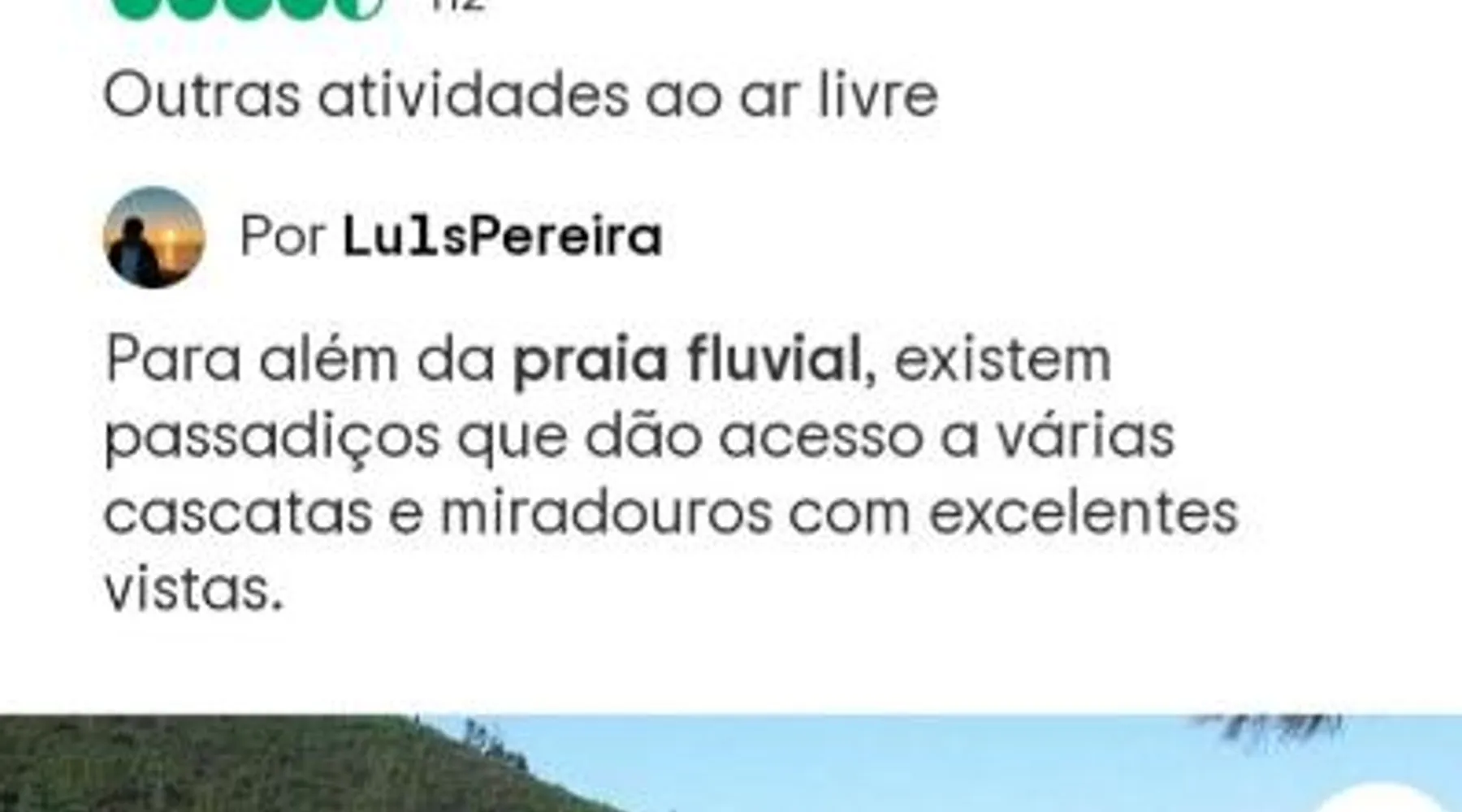1462x812 pixels.
Task: Tap LuisPereira's profile avatar
Action: (x=154, y=237)
